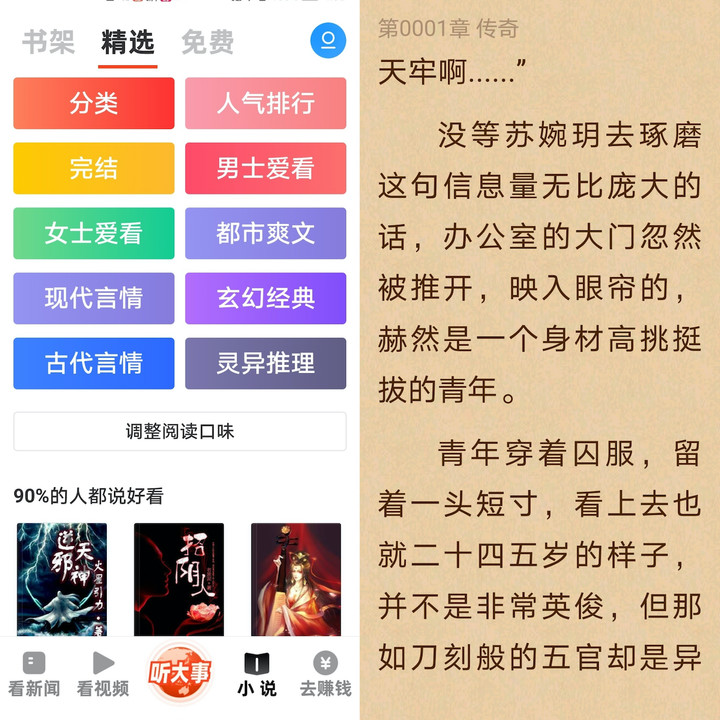Go to the 看新闻 tab
Viewport: 720px width, 720px height.
point(34,674)
